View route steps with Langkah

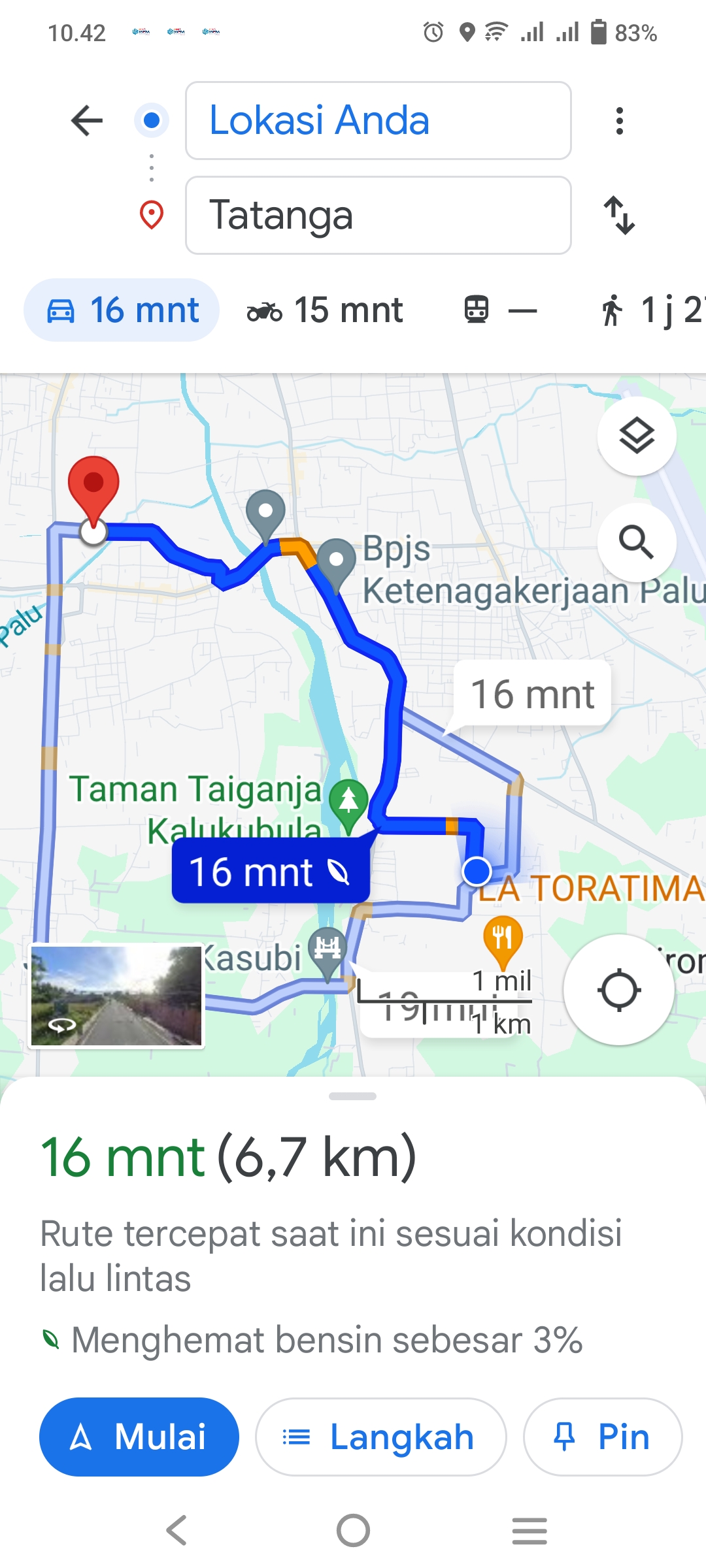[381, 1437]
